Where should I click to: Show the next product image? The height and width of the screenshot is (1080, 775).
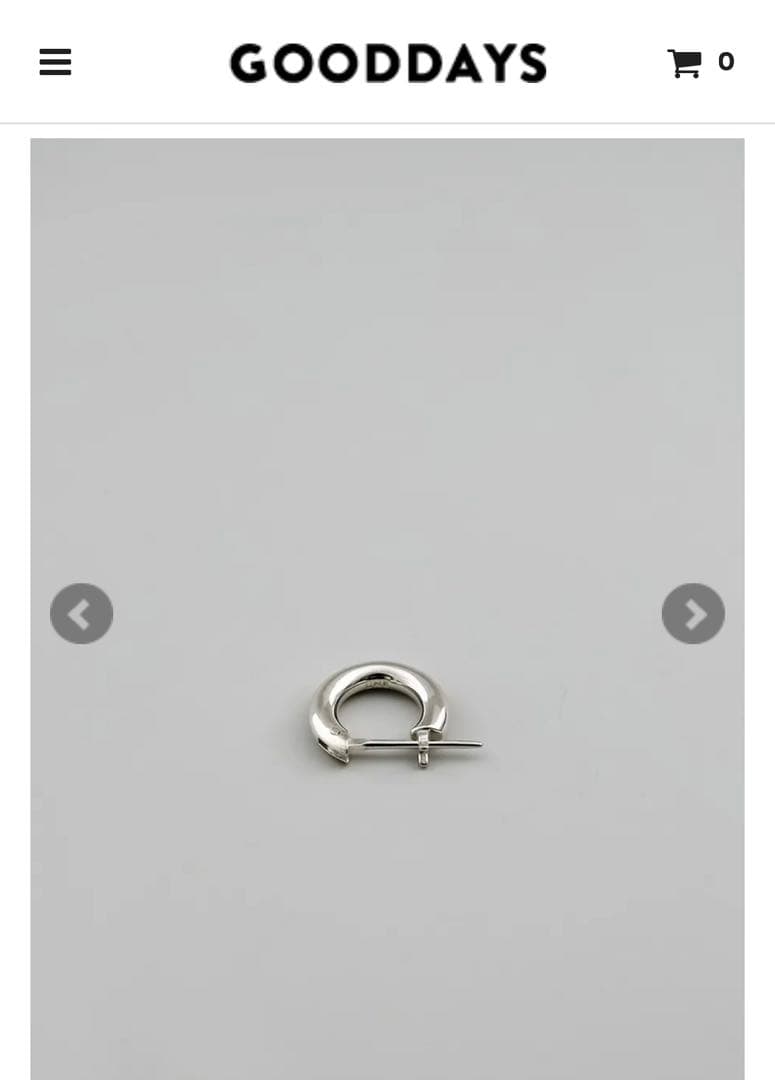click(x=693, y=613)
